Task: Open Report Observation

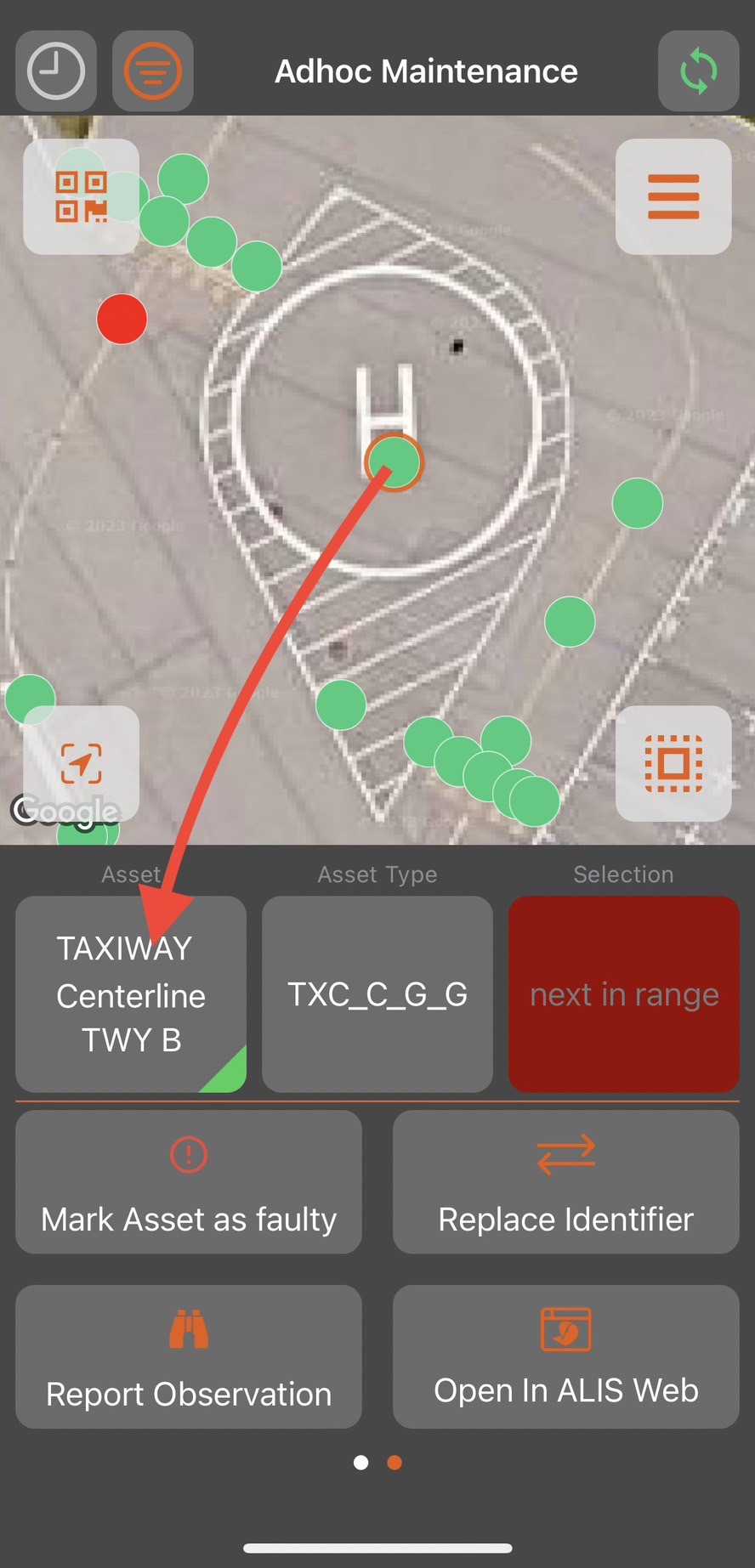Action: (189, 1356)
